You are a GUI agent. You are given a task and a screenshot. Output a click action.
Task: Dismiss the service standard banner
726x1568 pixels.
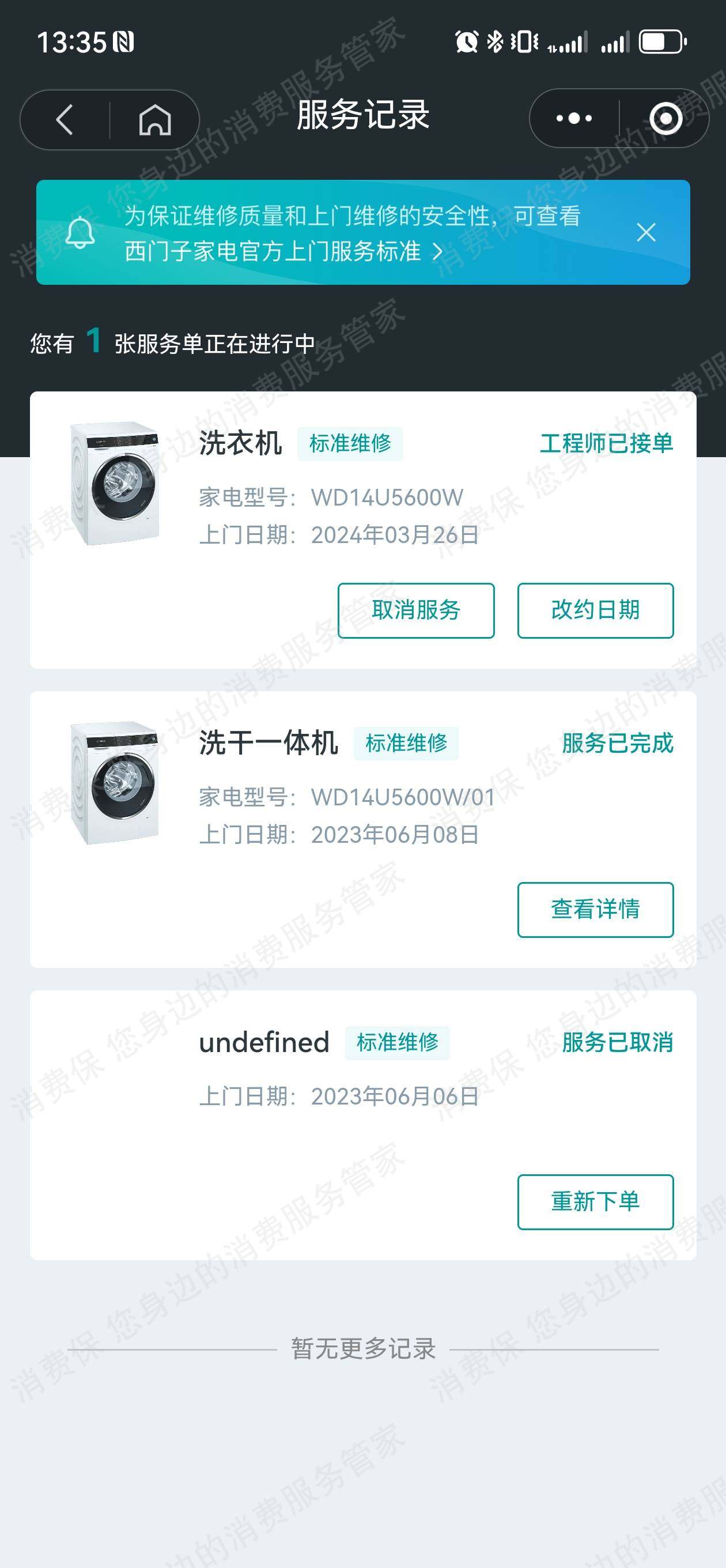646,232
